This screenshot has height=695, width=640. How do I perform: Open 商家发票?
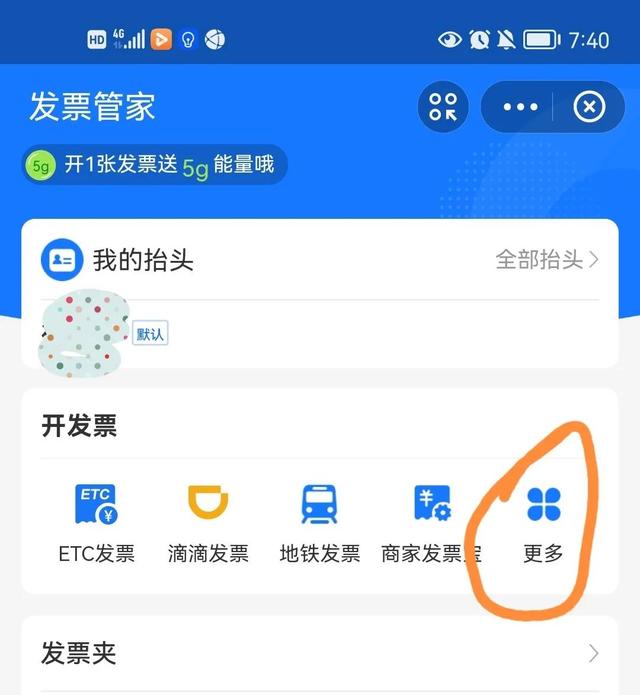pos(431,523)
